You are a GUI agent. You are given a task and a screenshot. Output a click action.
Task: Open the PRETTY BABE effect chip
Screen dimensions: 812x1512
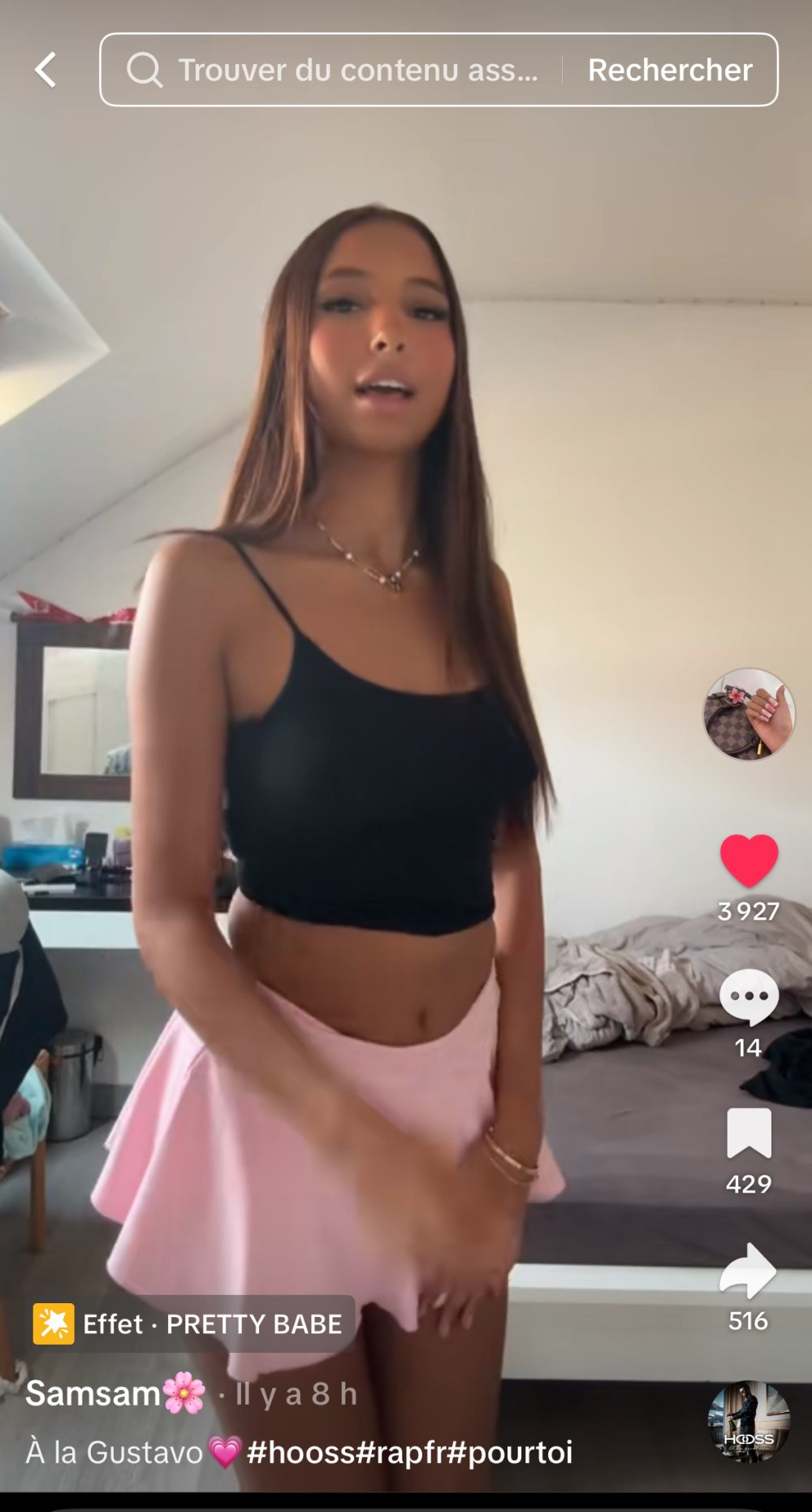click(193, 1324)
